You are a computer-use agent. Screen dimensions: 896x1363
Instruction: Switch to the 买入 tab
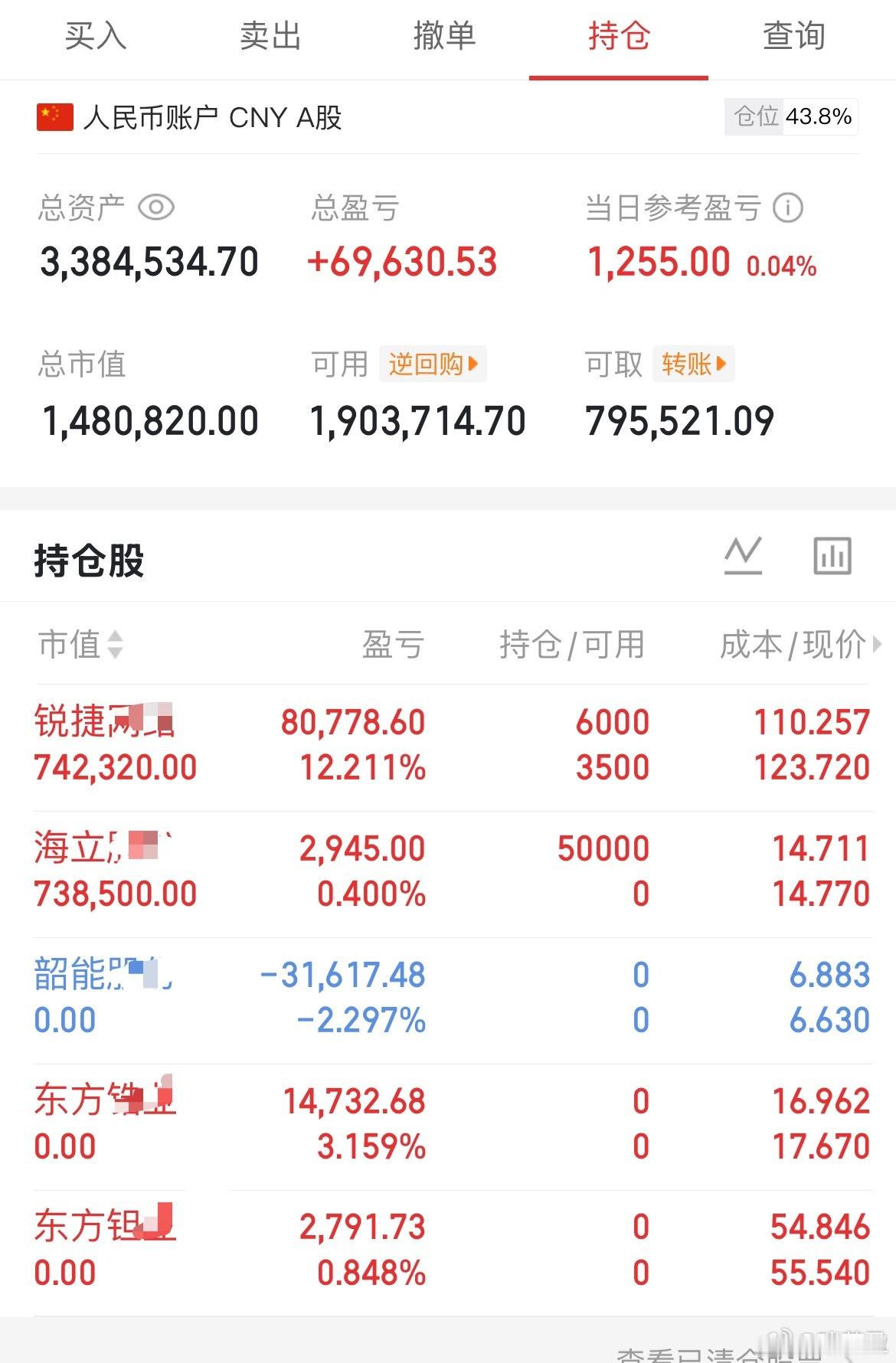pos(96,36)
